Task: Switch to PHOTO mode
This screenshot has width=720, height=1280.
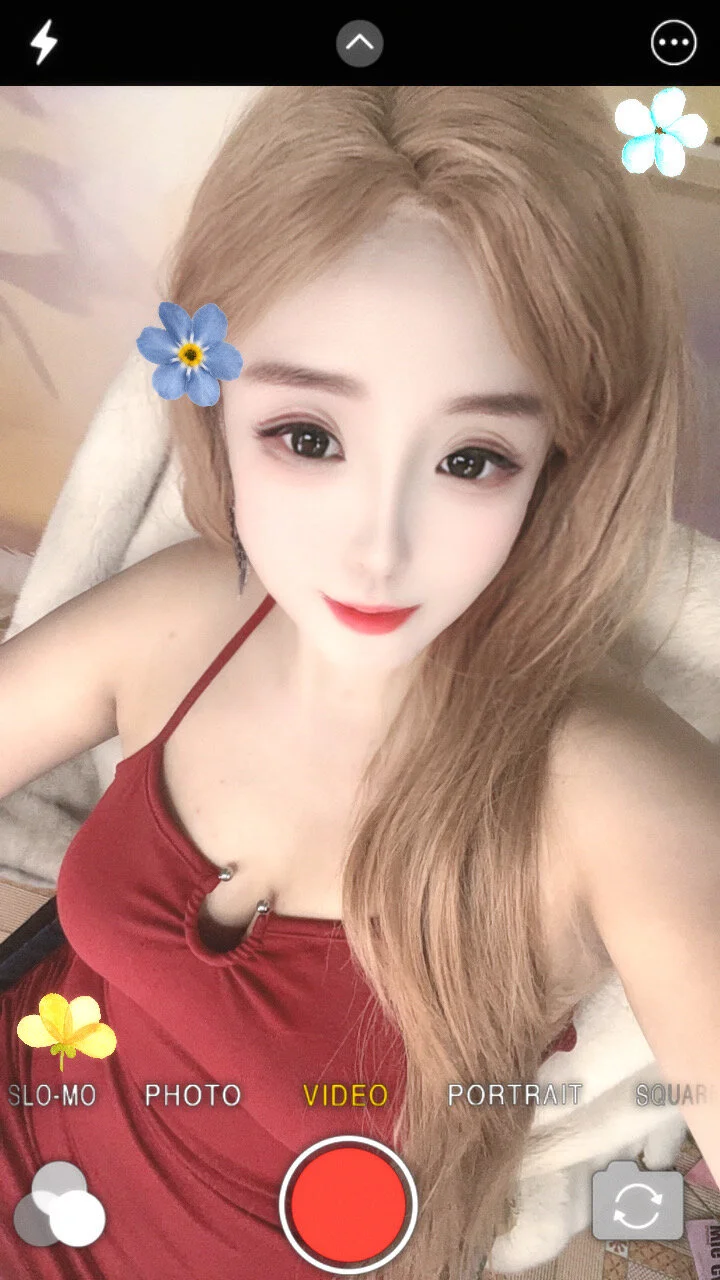Action: point(193,1095)
